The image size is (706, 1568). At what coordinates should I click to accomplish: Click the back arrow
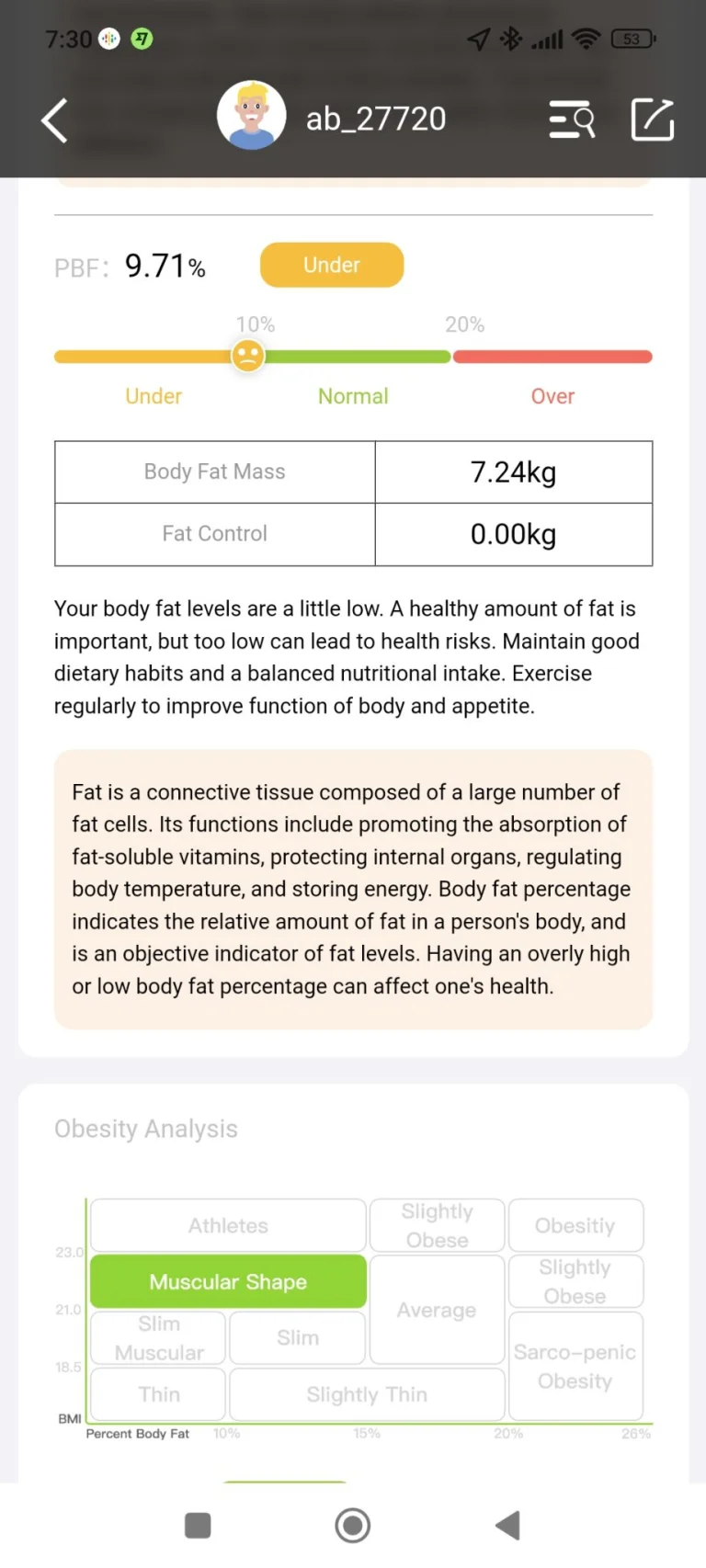[53, 119]
